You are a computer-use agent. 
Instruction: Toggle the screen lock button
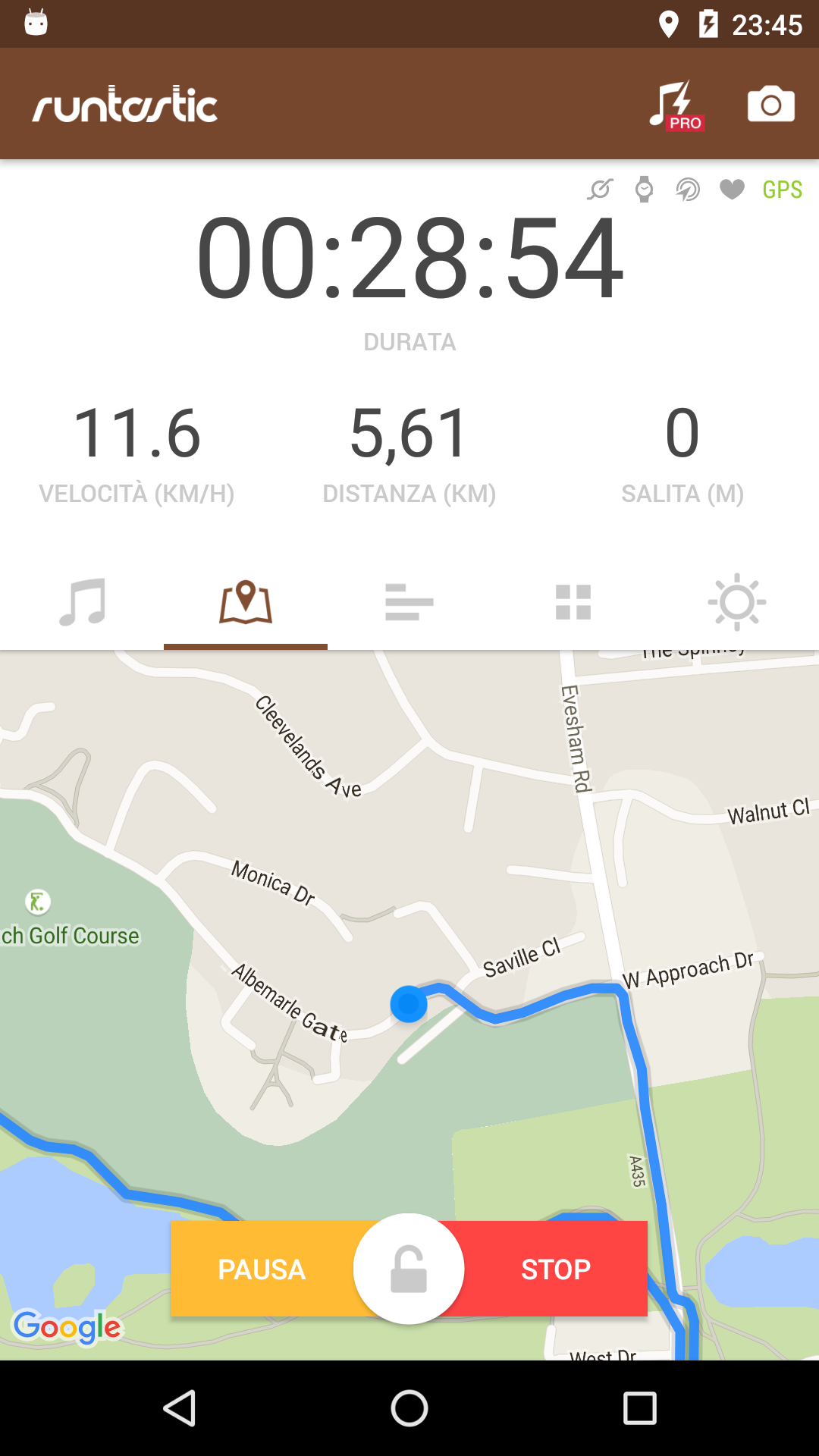409,1269
